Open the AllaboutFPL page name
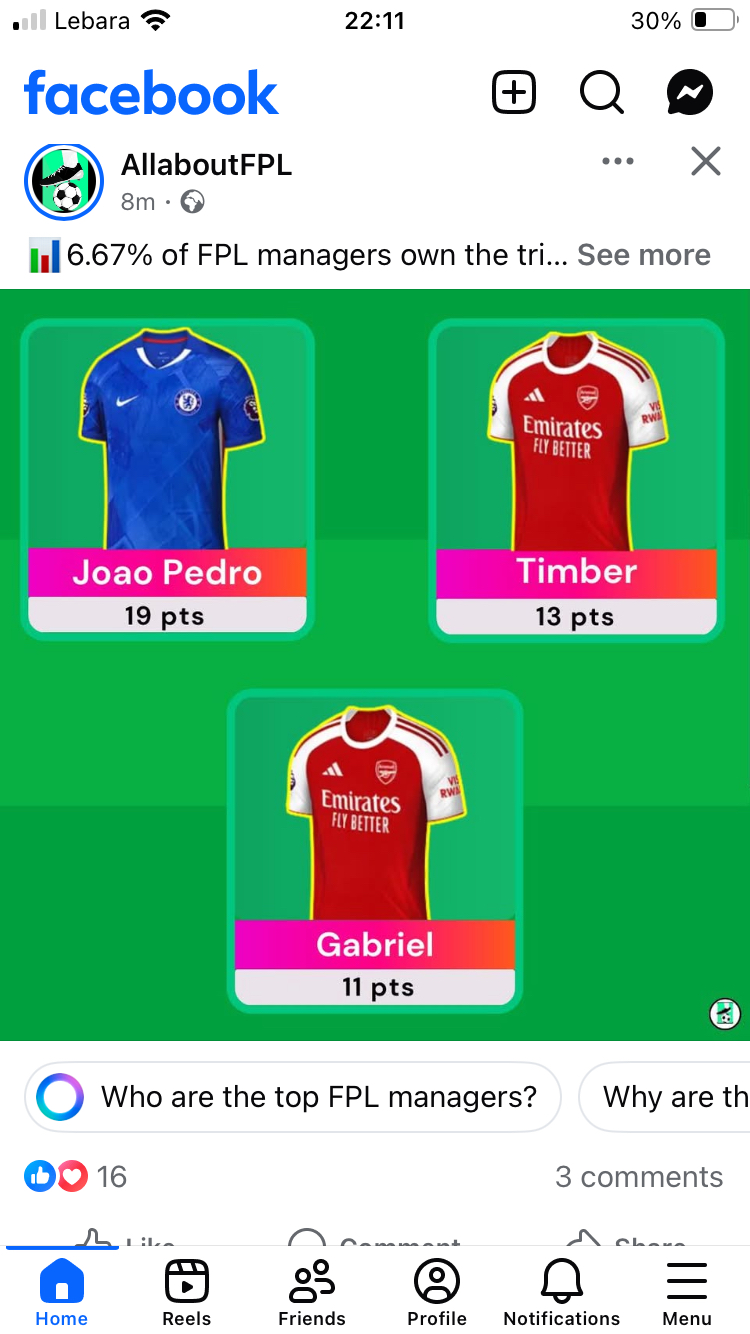Image resolution: width=750 pixels, height=1334 pixels. pos(206,164)
